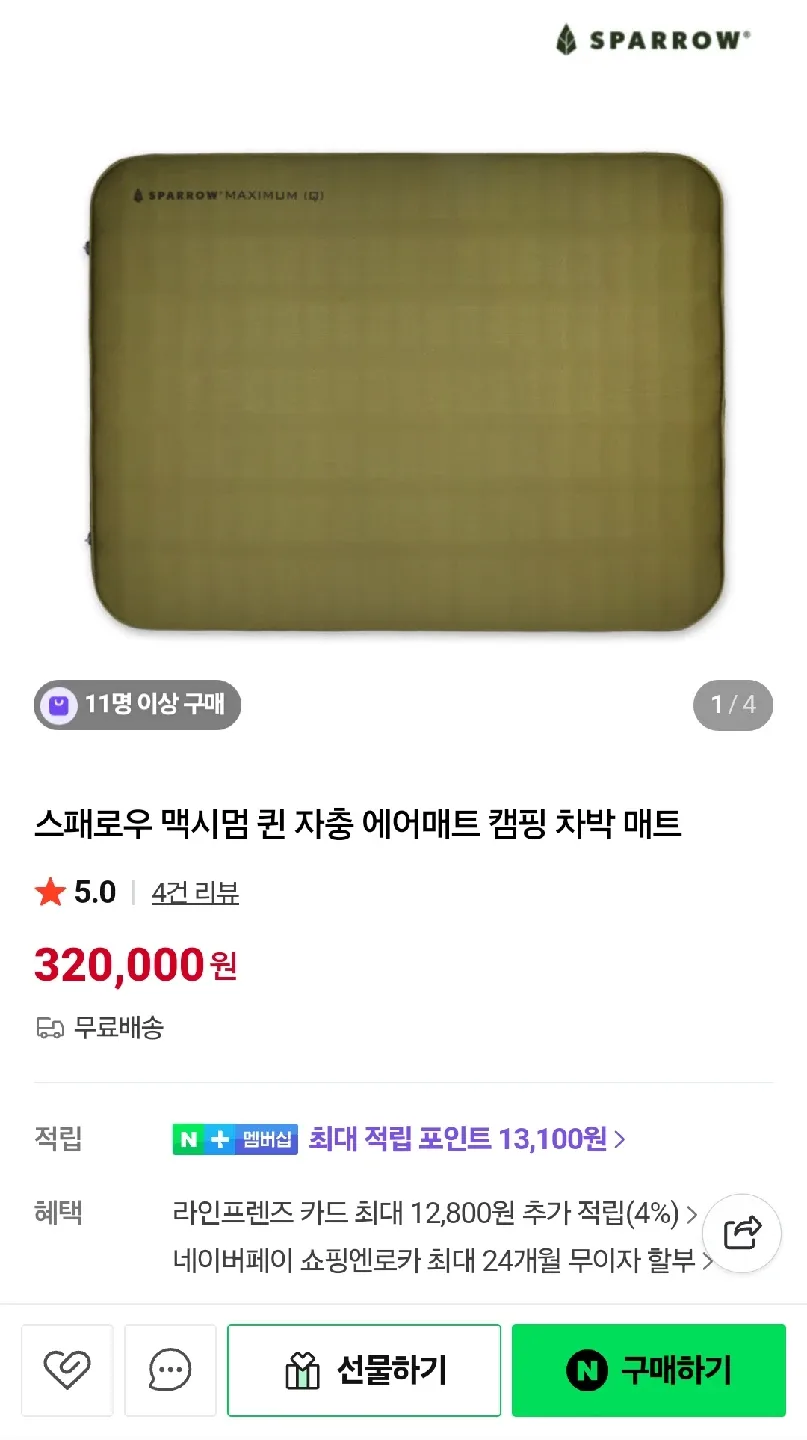Tap the green 구매하기 buy button
Viewport: 807px width, 1440px height.
click(649, 1370)
